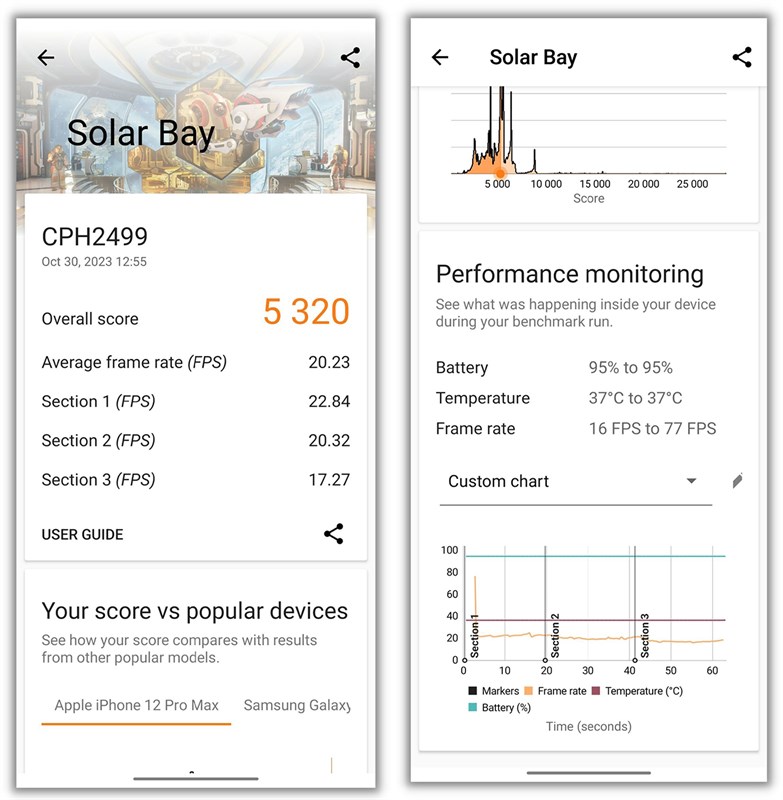Tap share icon in the Solar Bay header
The height and width of the screenshot is (800, 783).
742,57
